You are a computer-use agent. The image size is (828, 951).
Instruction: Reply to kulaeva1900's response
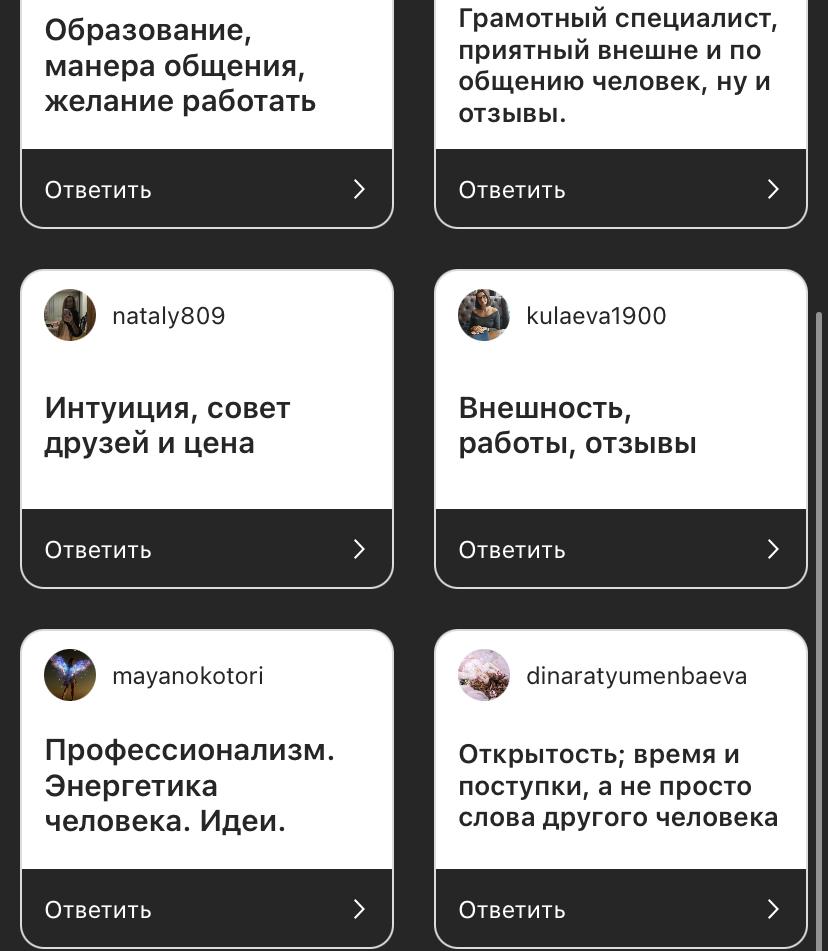[x=621, y=548]
